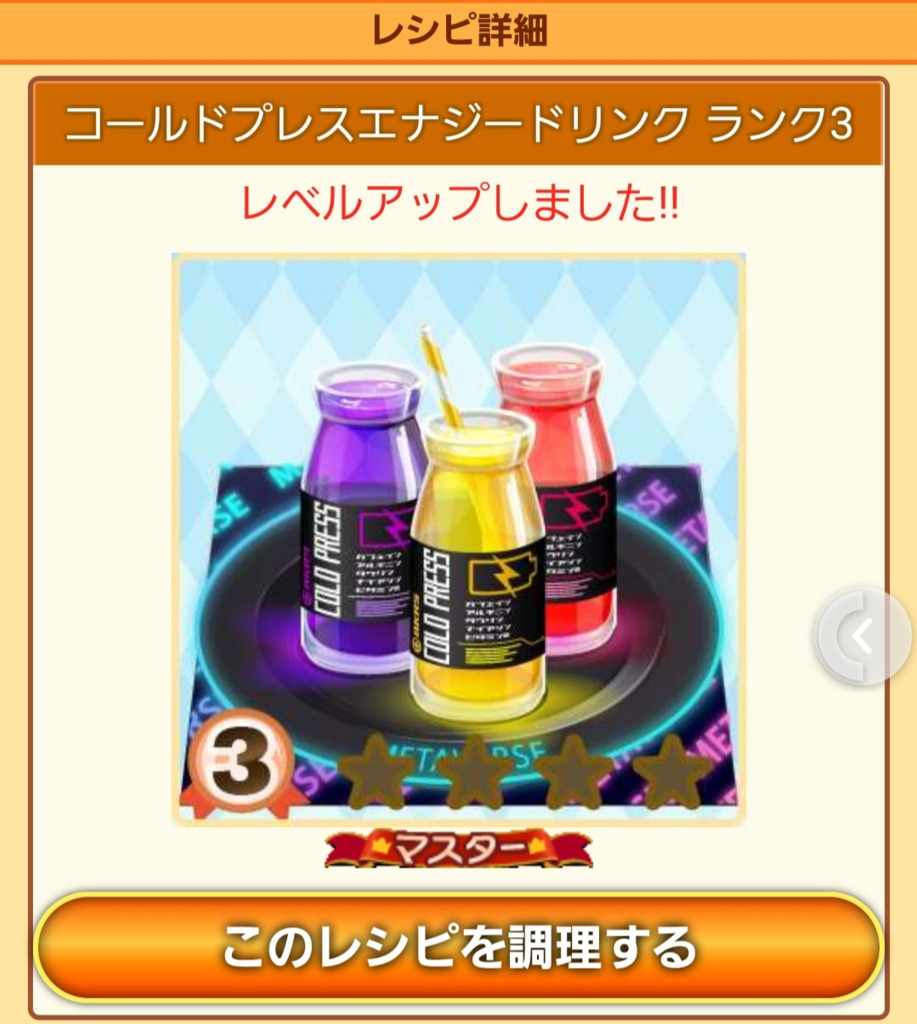Tap このレシピを調理する to cook this recipe
This screenshot has width=917, height=1024.
pos(458,945)
